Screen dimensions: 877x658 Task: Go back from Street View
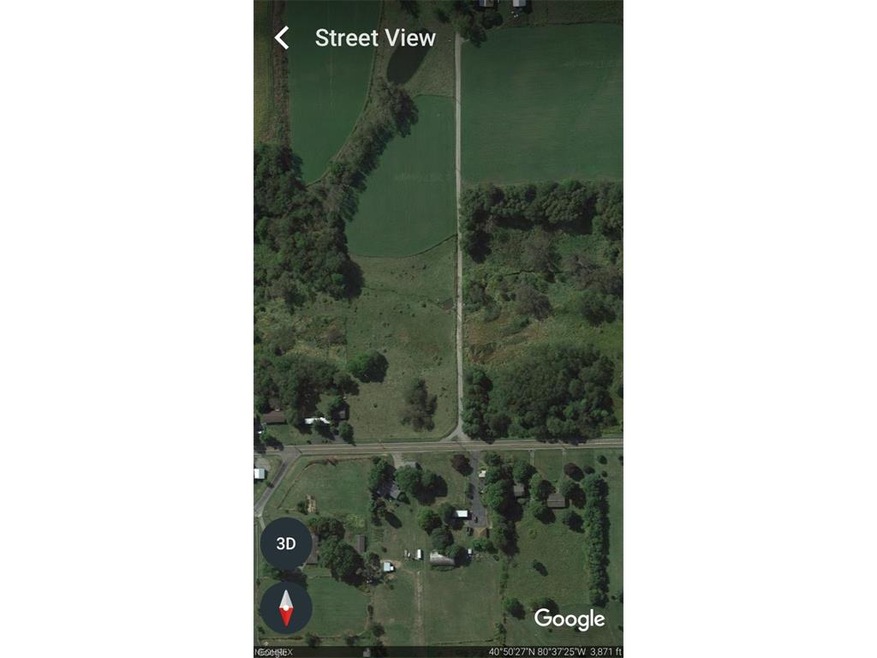pos(283,38)
